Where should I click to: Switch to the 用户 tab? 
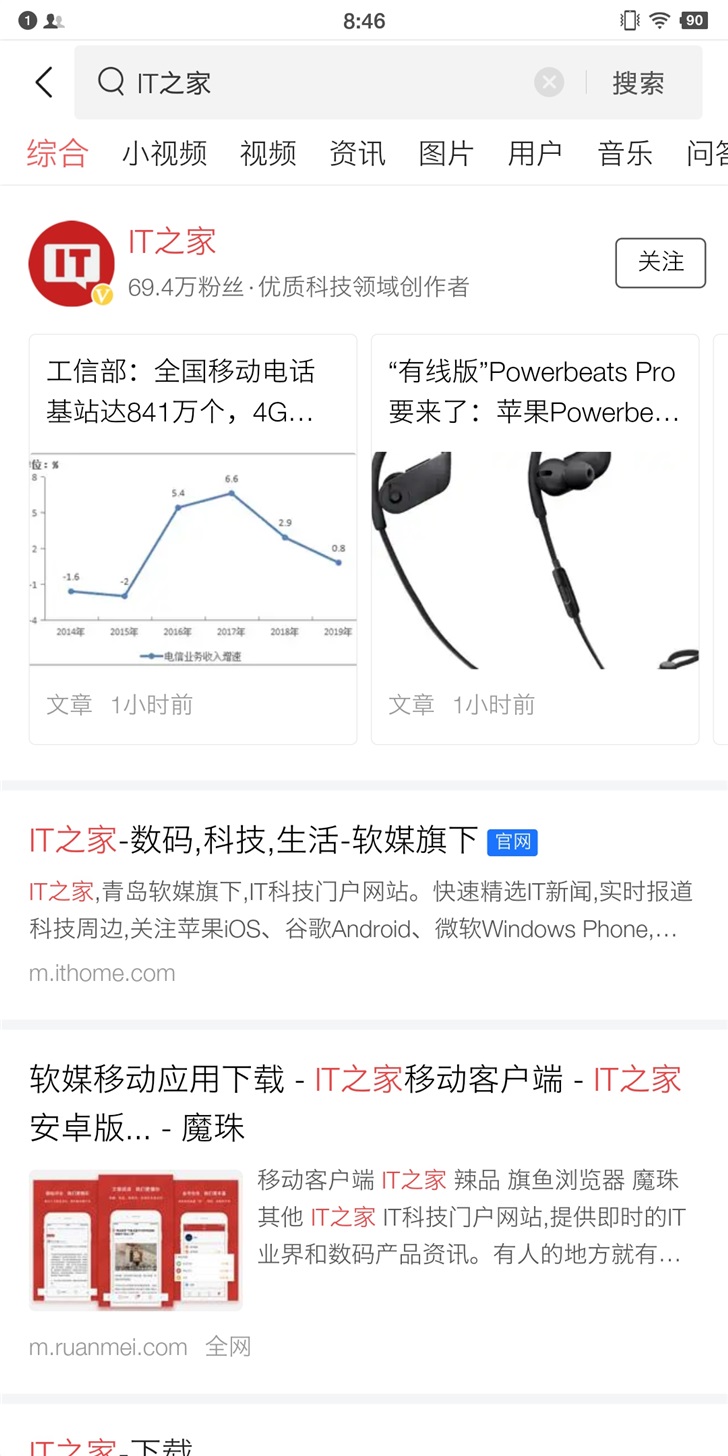pyautogui.click(x=535, y=153)
